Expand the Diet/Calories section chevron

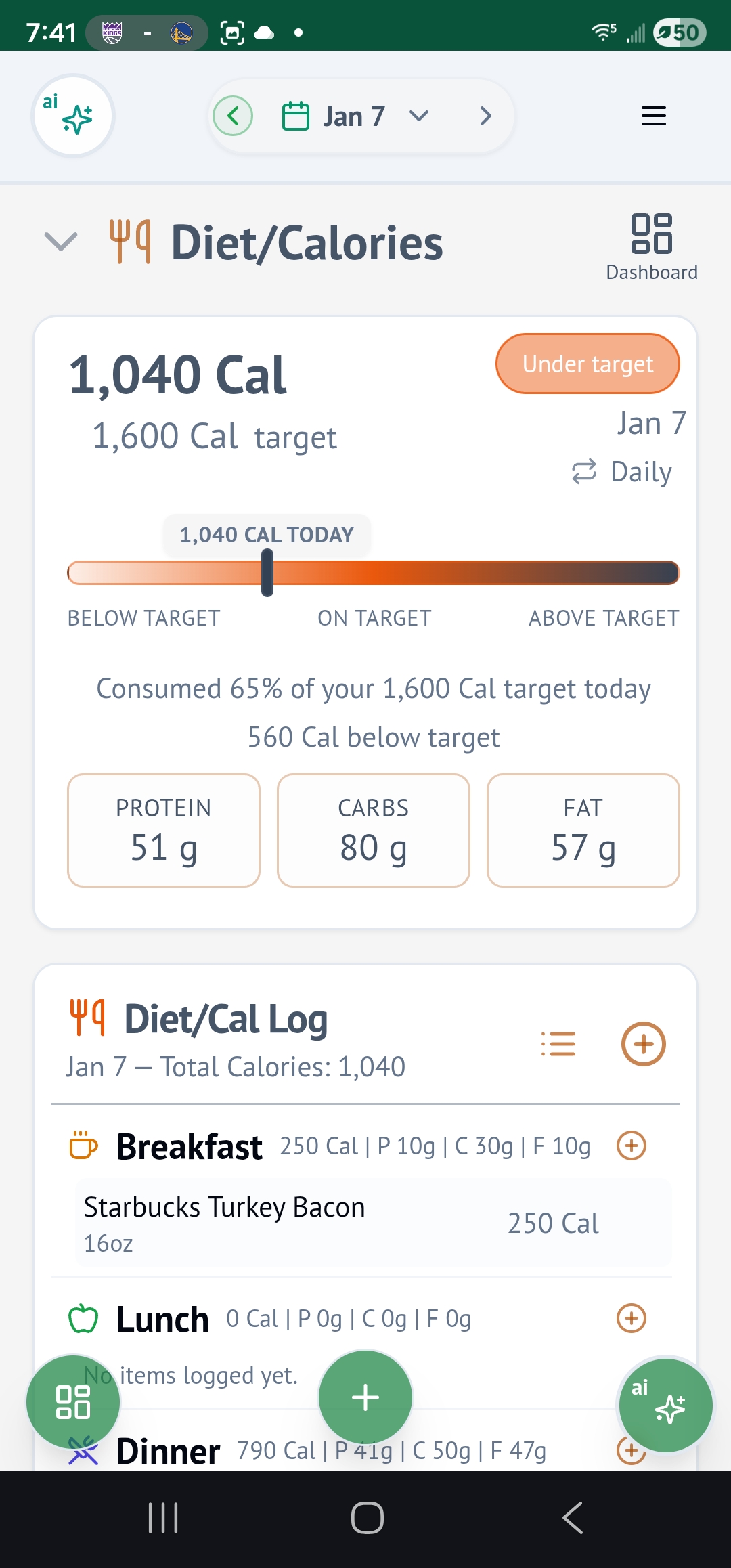coord(61,242)
